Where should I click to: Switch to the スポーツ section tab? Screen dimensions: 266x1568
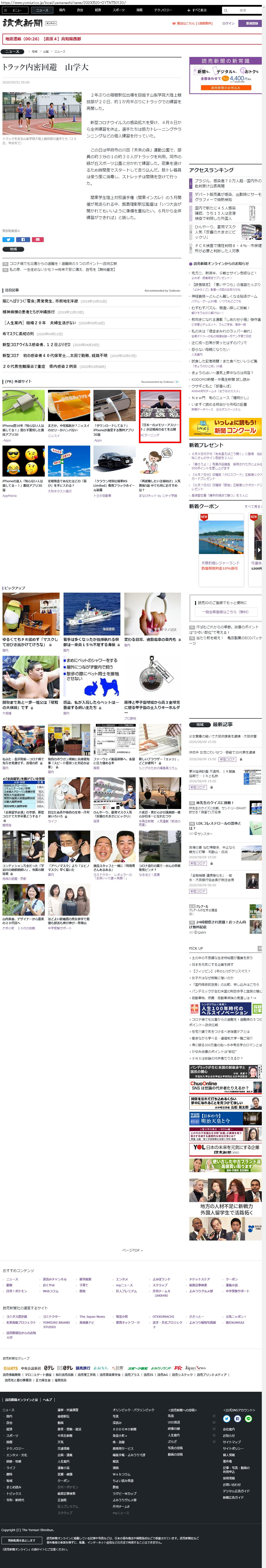pyautogui.click(x=118, y=10)
